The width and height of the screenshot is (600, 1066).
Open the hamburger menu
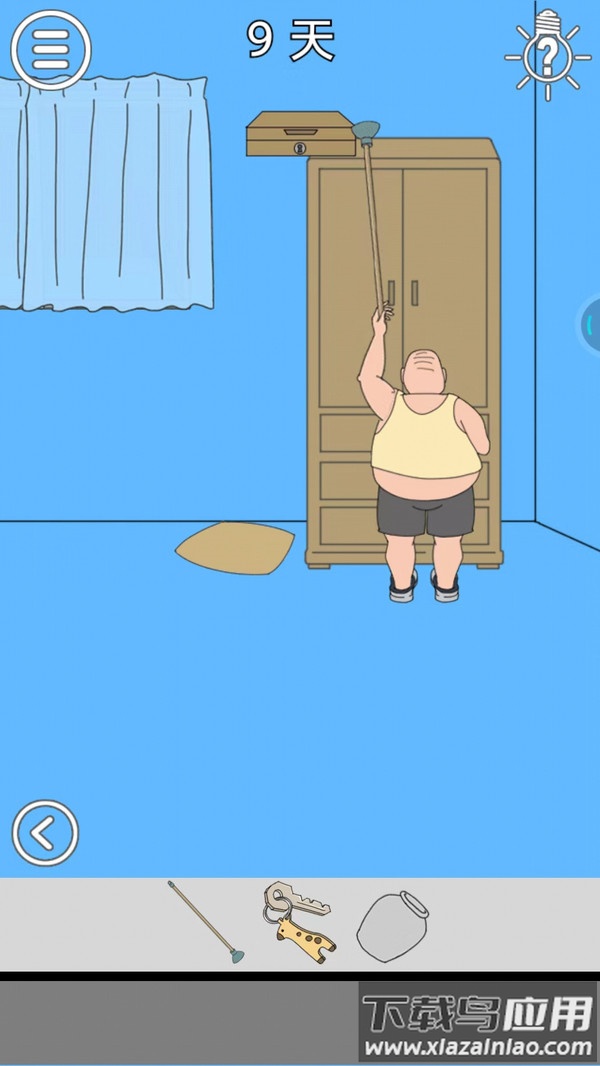tap(50, 48)
